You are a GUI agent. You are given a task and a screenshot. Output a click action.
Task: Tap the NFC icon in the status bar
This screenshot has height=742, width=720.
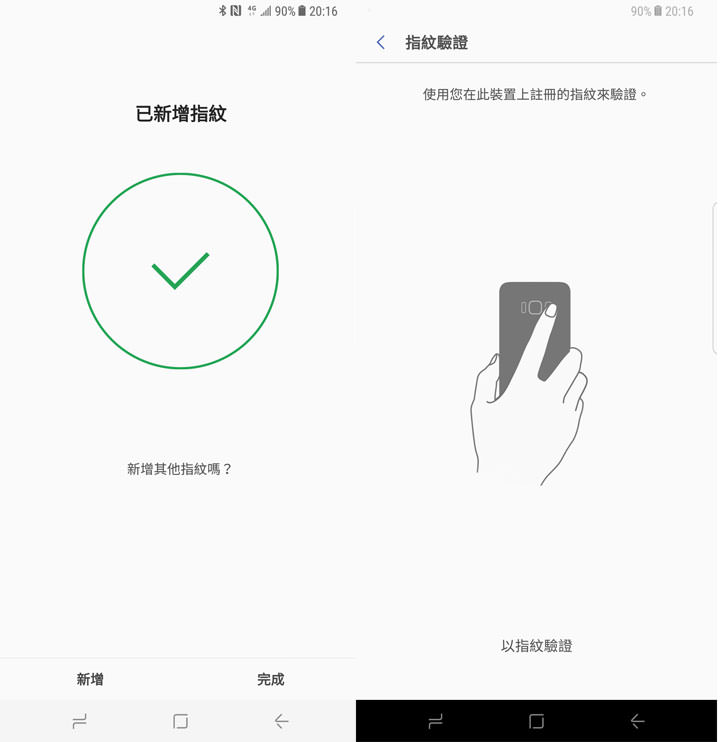237,11
